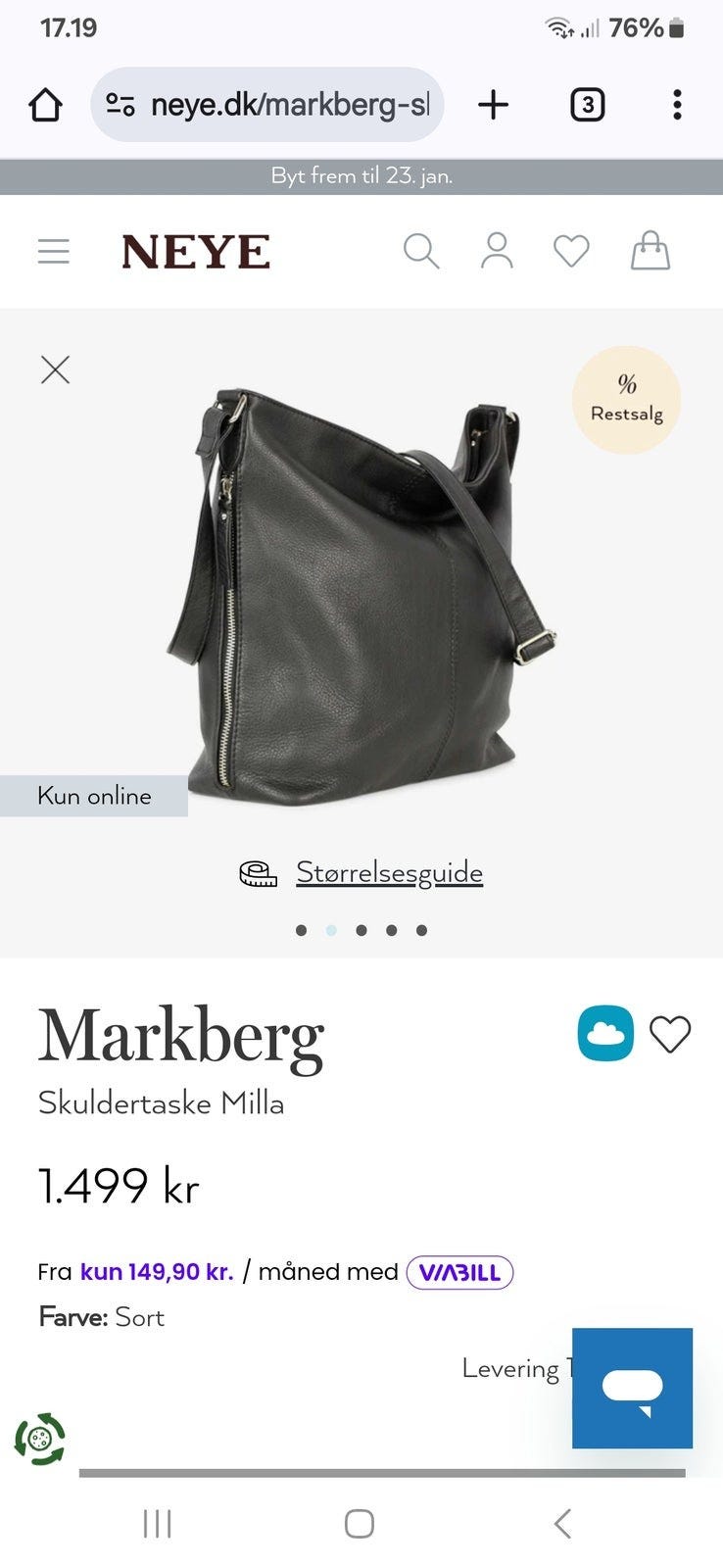Click the NEYE logo

[195, 251]
